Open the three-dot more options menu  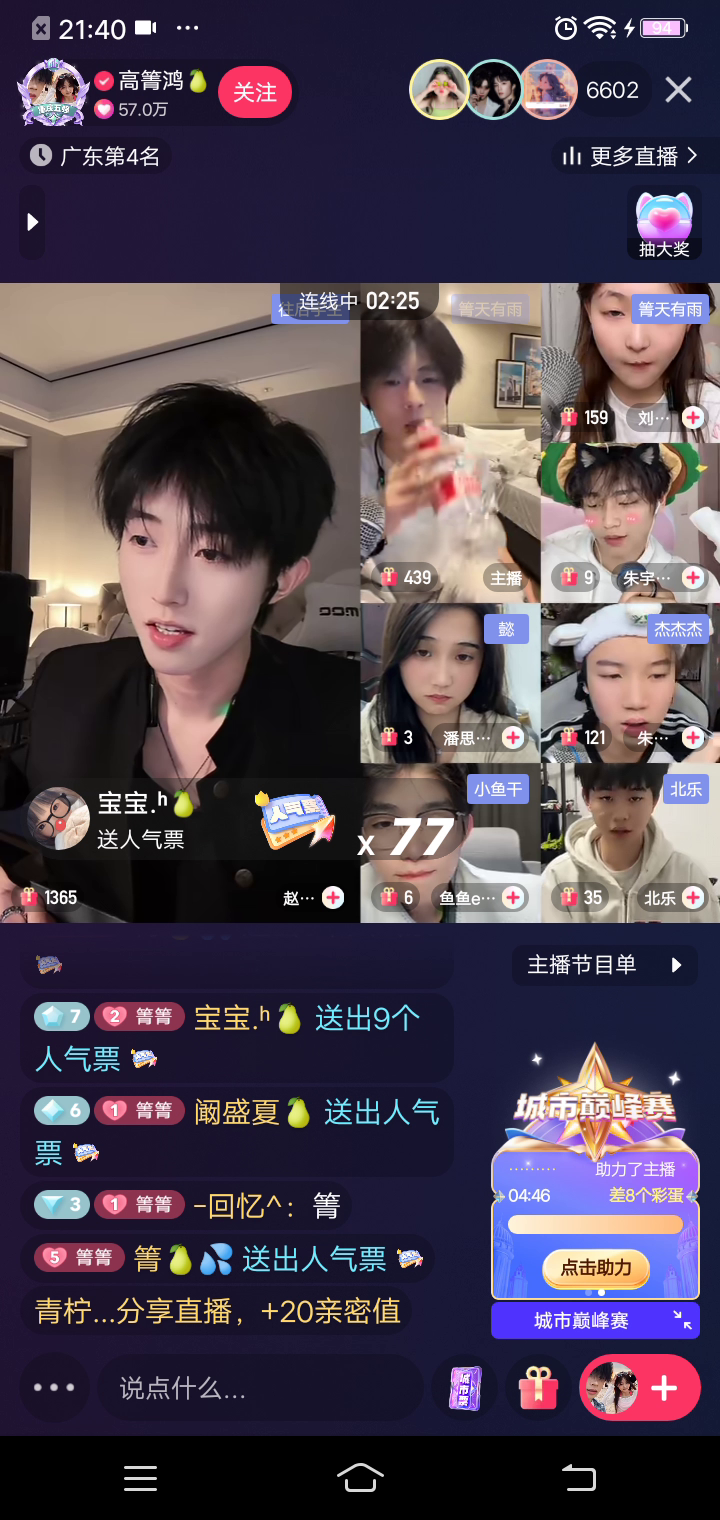[x=54, y=1388]
